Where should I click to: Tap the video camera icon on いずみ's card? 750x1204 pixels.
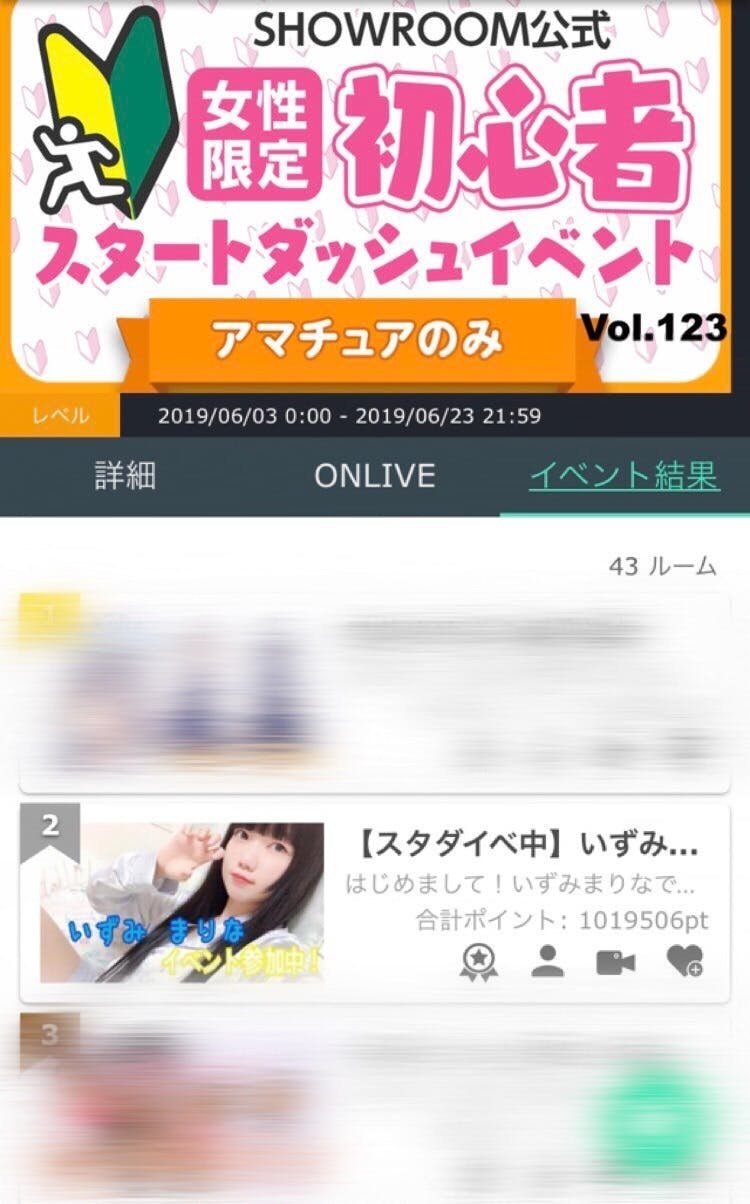[x=615, y=961]
